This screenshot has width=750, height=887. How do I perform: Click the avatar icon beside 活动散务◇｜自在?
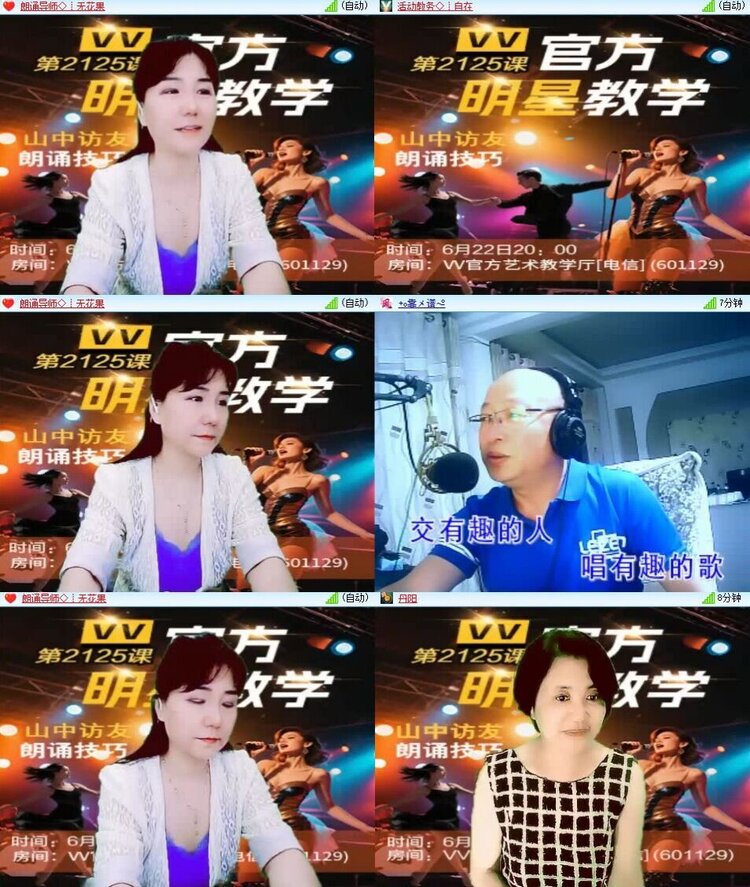[x=386, y=9]
